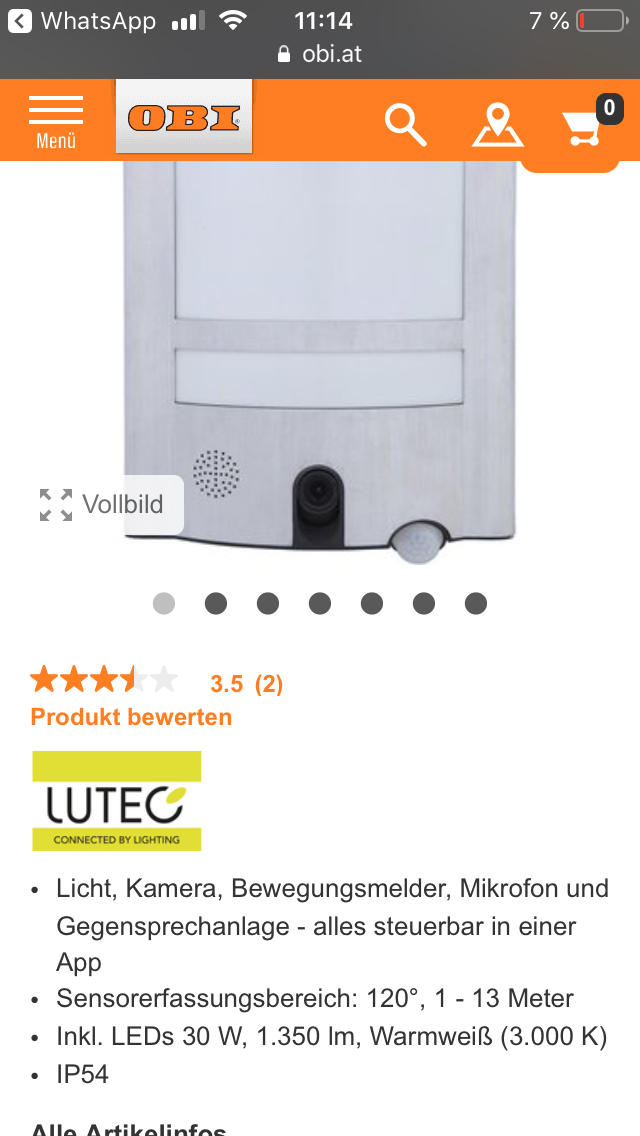This screenshot has height=1136, width=640.
Task: Open the Alle Artikelinfos link
Action: (x=128, y=1130)
